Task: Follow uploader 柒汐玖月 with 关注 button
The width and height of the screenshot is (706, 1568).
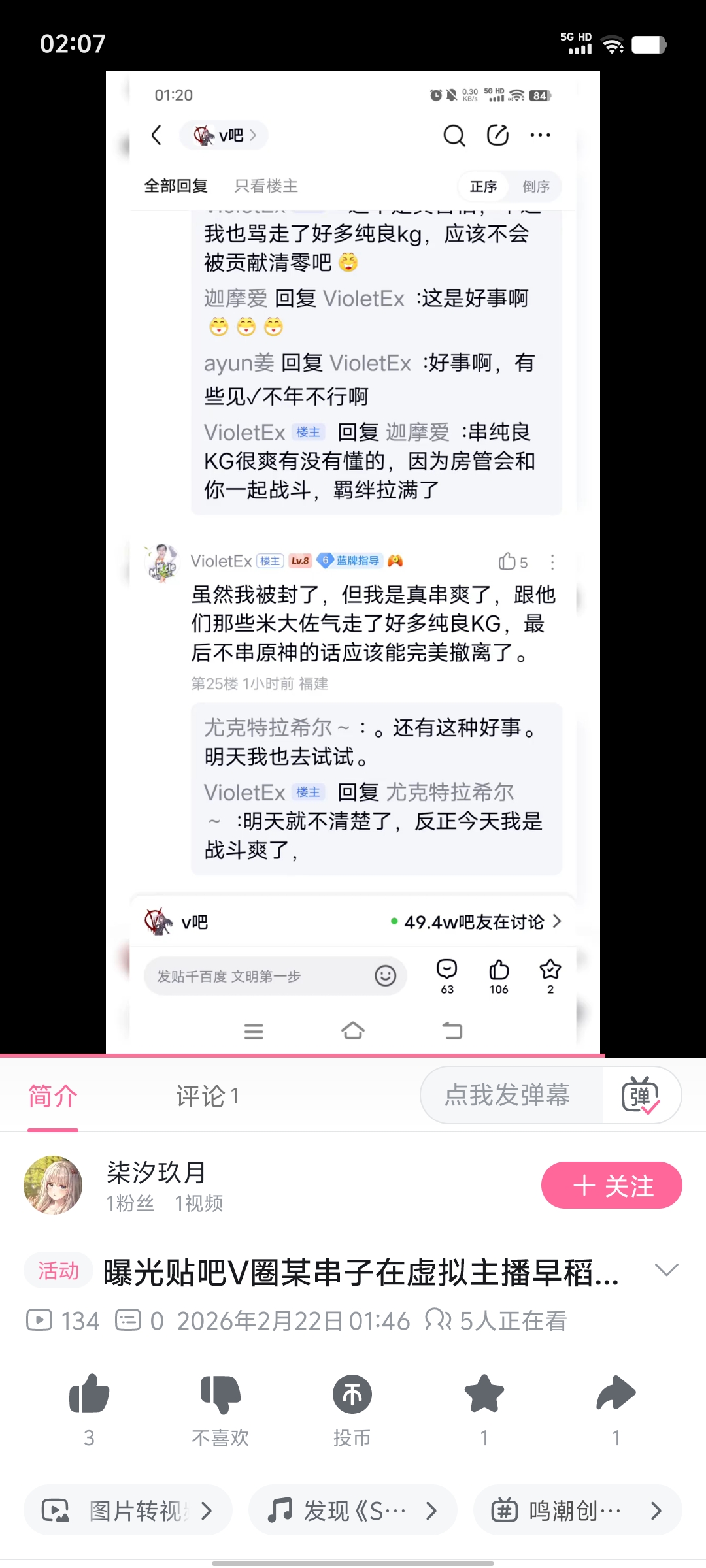Action: tap(611, 1185)
